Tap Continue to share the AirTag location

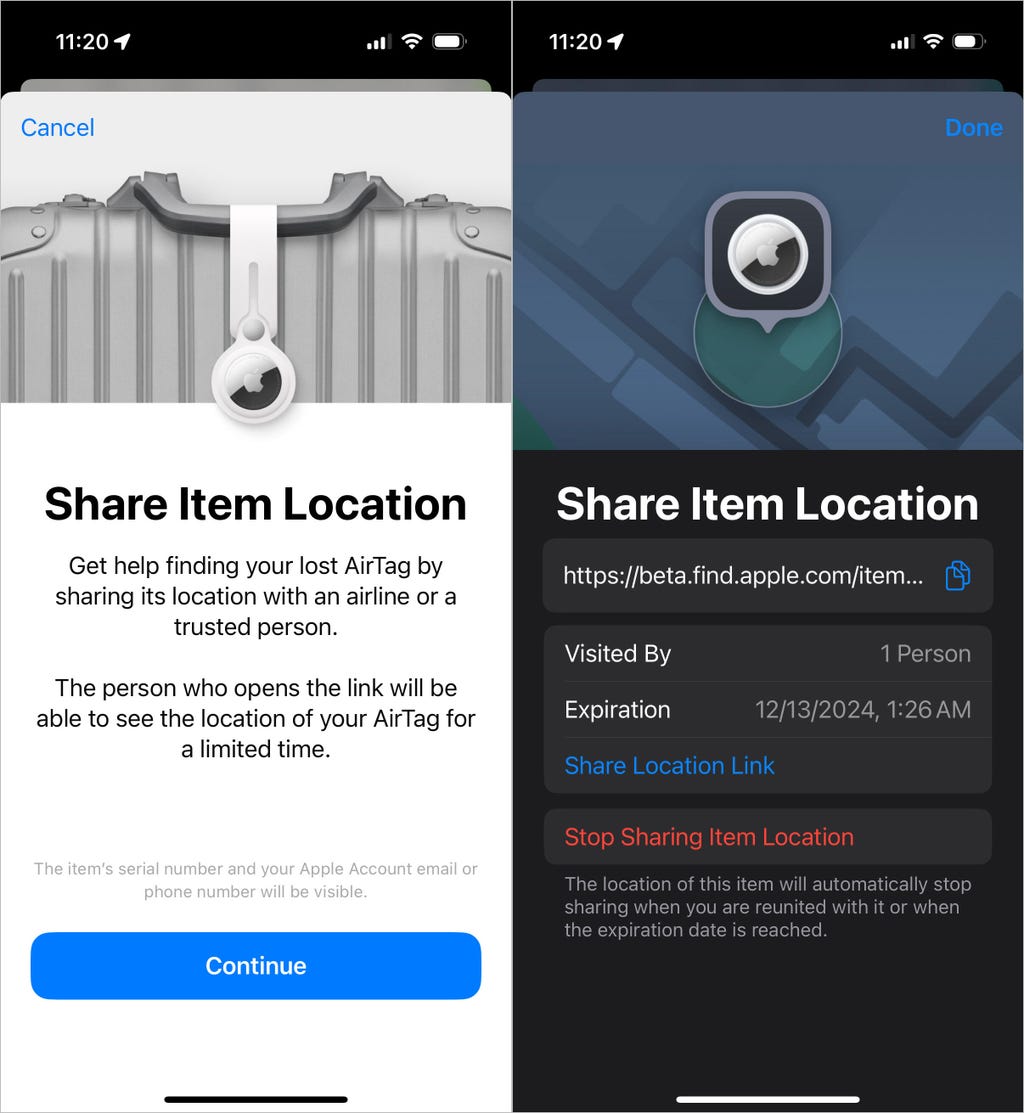point(256,966)
